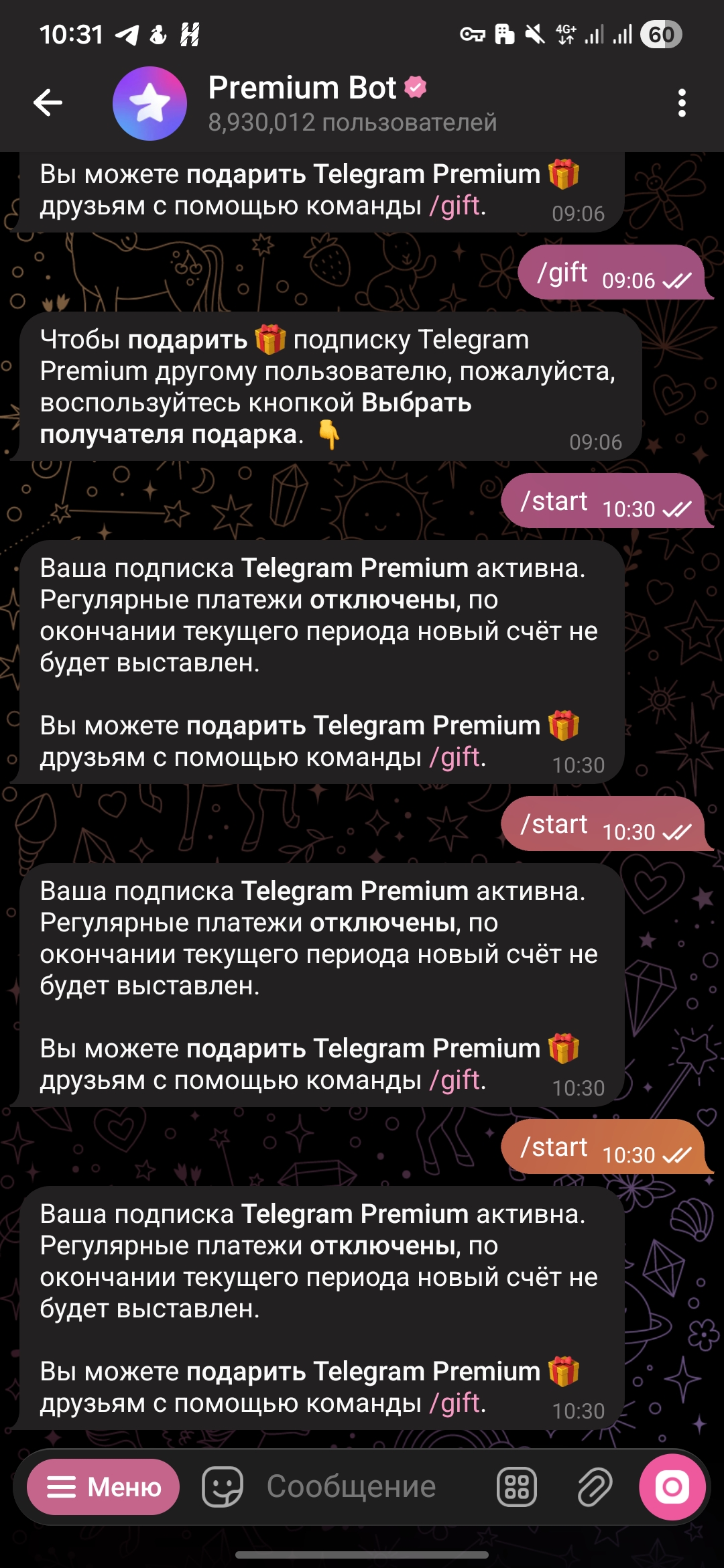The height and width of the screenshot is (1568, 724).
Task: Go back to the chat list
Action: [x=48, y=103]
